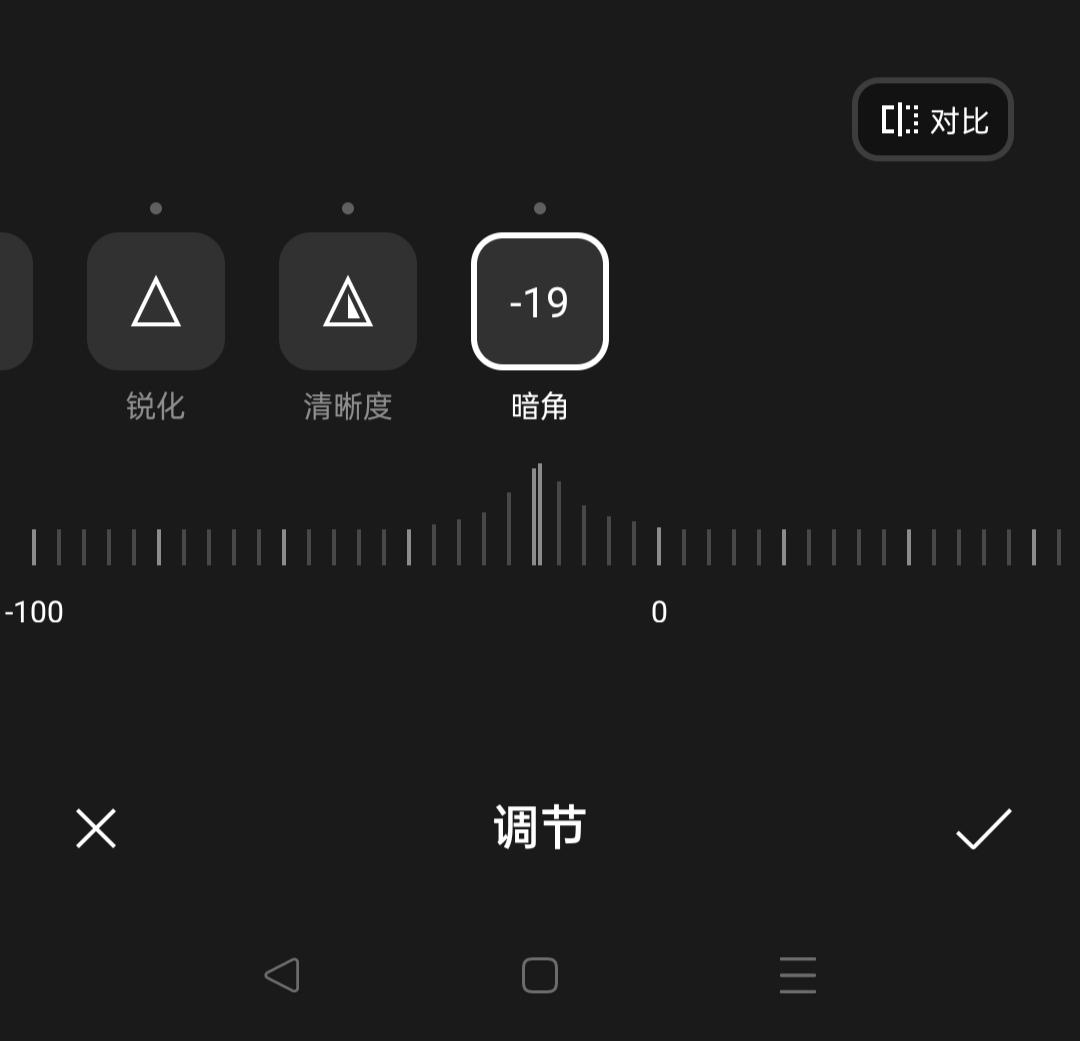This screenshot has height=1041, width=1080.
Task: Cancel adjustments with the X icon
Action: 96,828
